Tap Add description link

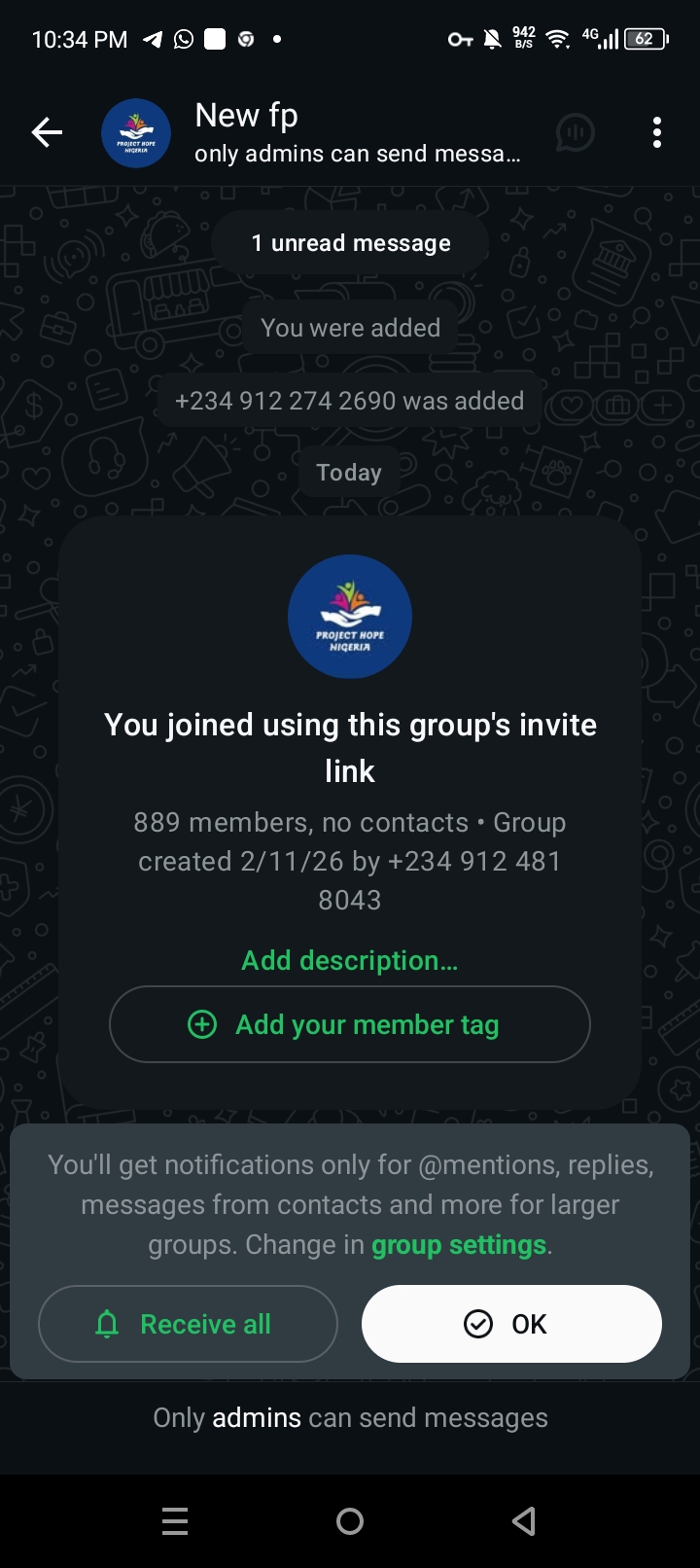349,960
